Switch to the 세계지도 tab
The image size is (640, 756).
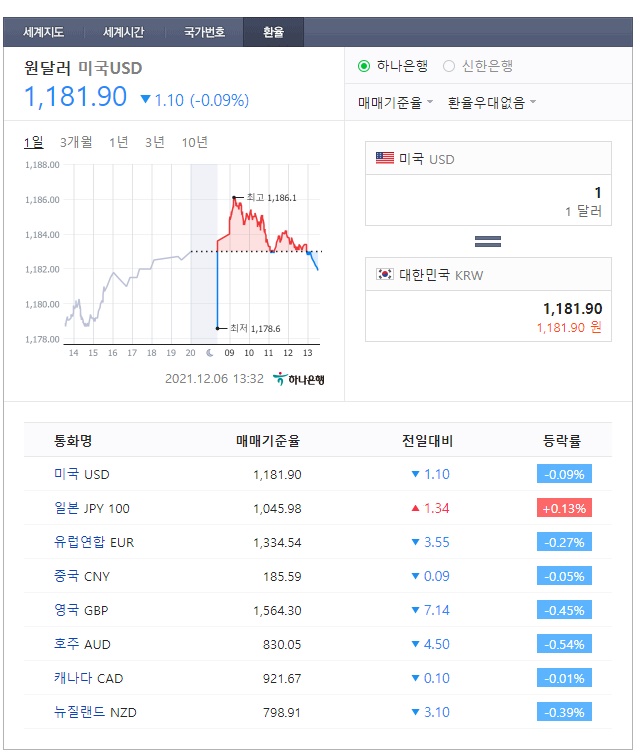click(x=43, y=32)
